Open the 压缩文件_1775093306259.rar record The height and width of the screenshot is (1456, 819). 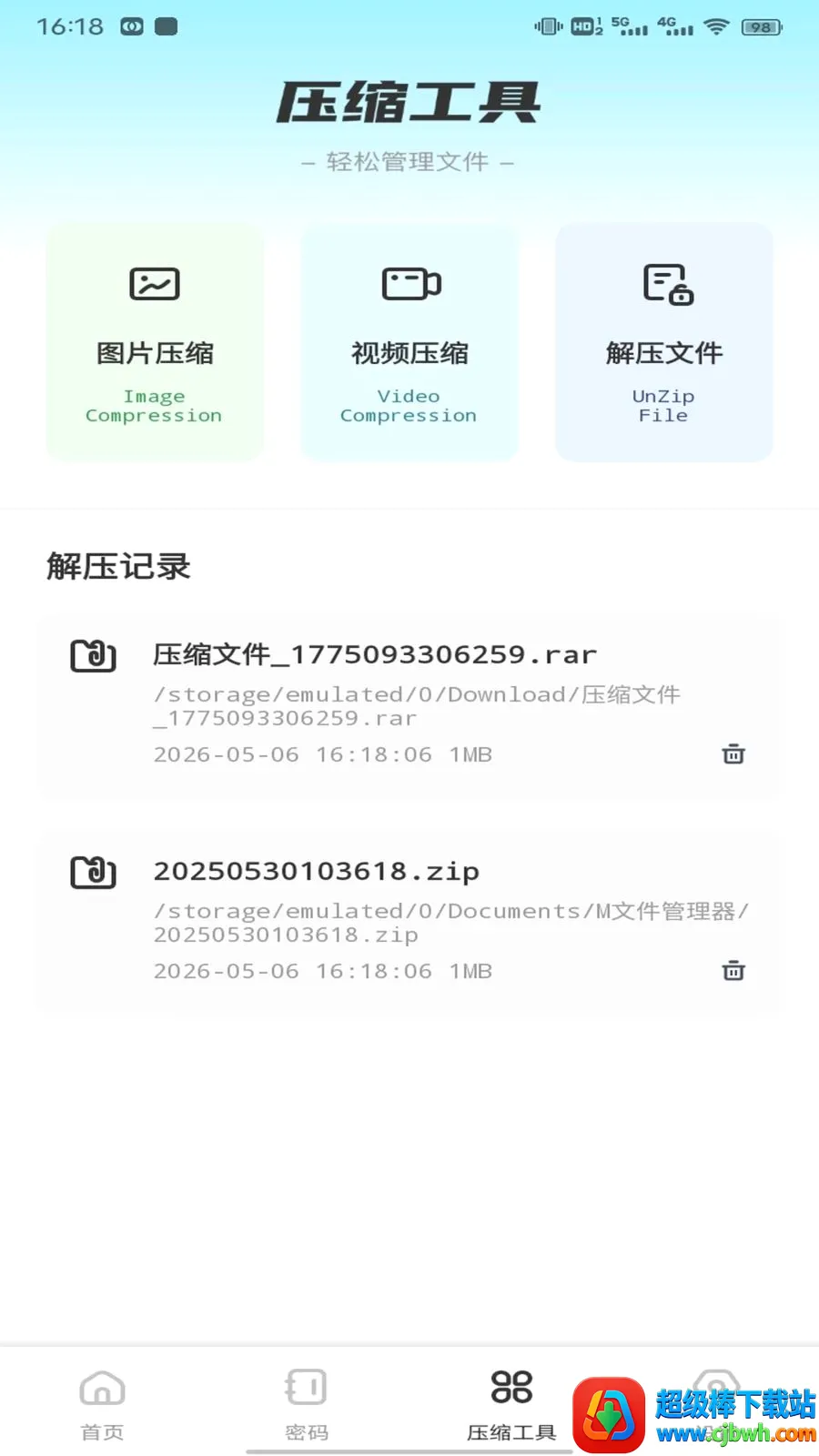click(409, 707)
